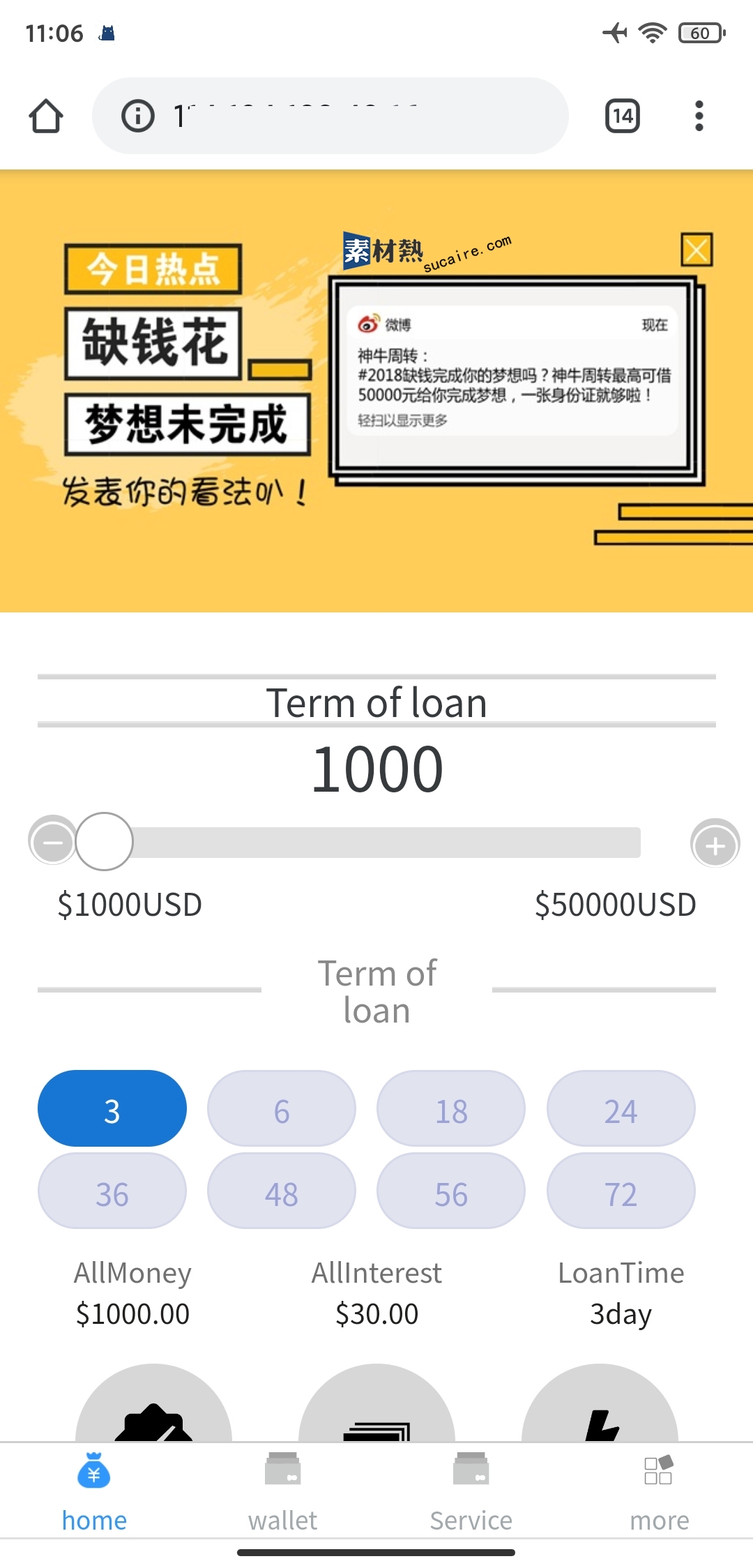Screen dimensions: 753x1568
Task: Choose the 18 loan term option
Action: pyautogui.click(x=451, y=1109)
